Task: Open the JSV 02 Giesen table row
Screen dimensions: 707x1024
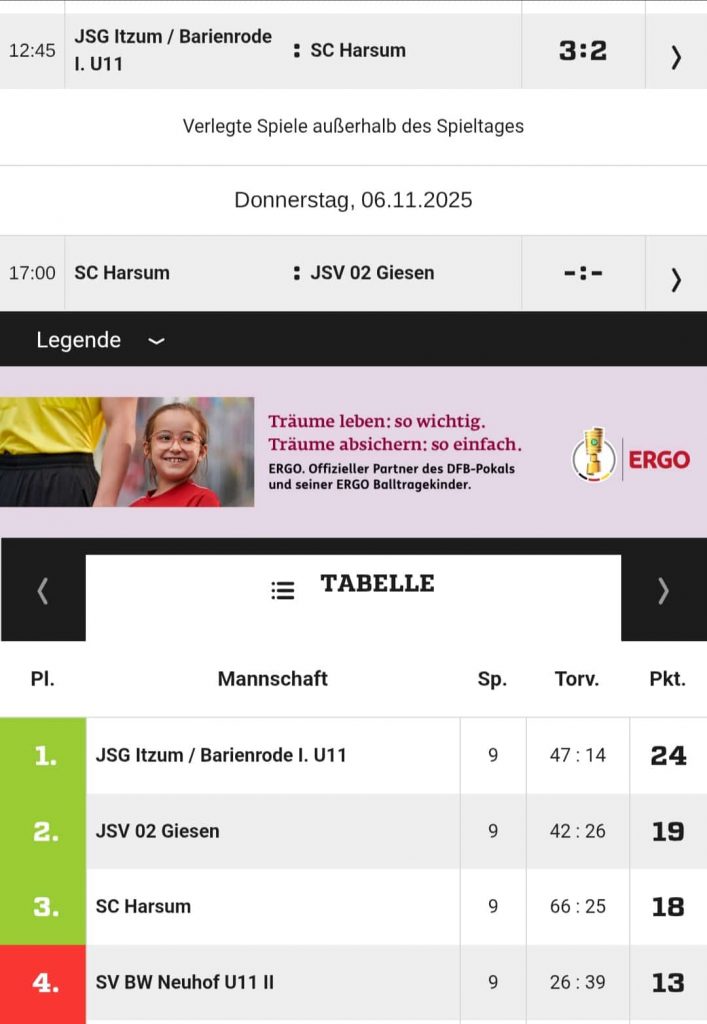Action: pyautogui.click(x=158, y=831)
